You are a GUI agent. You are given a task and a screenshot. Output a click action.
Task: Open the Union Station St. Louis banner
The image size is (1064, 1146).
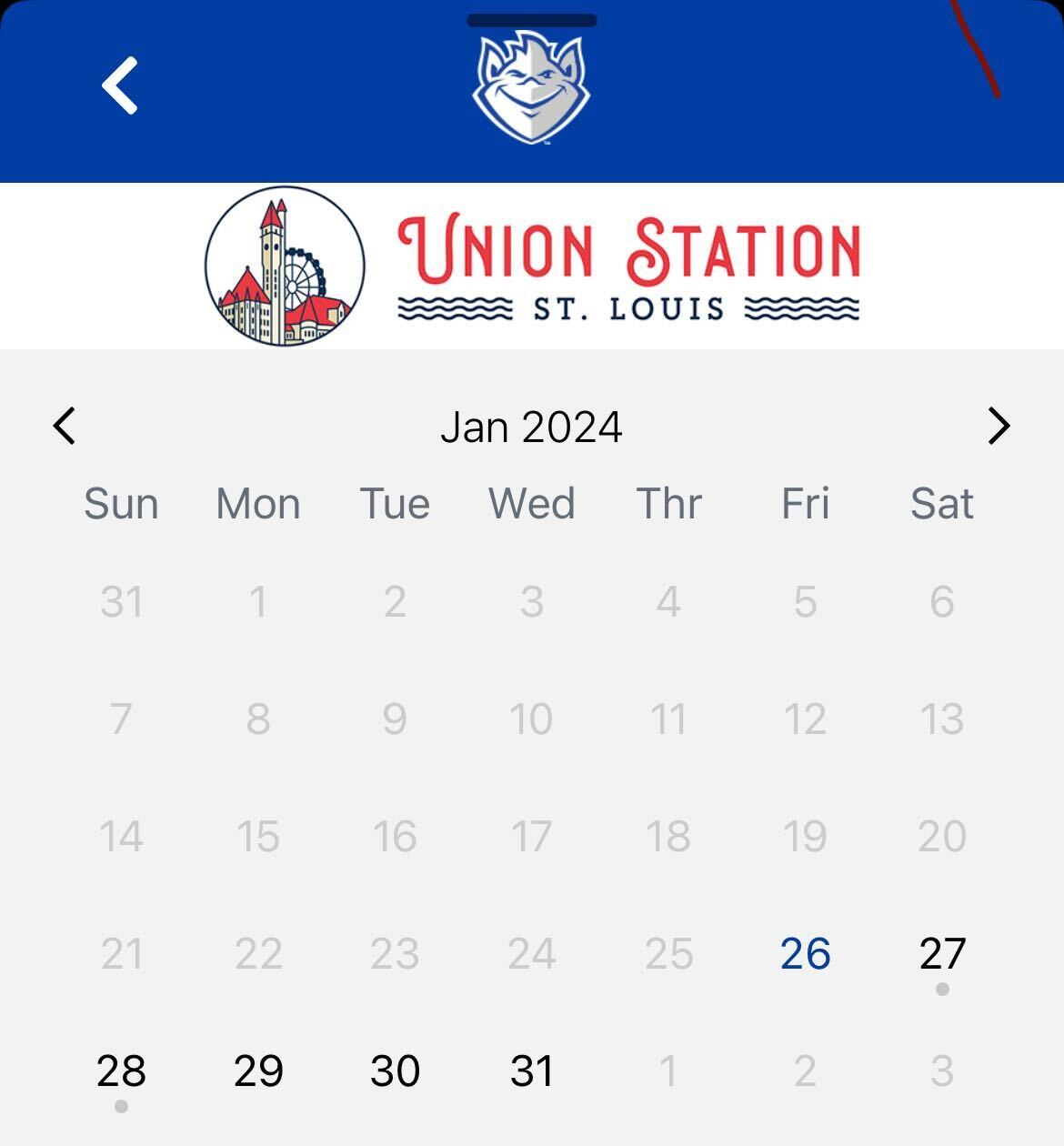pyautogui.click(x=532, y=266)
